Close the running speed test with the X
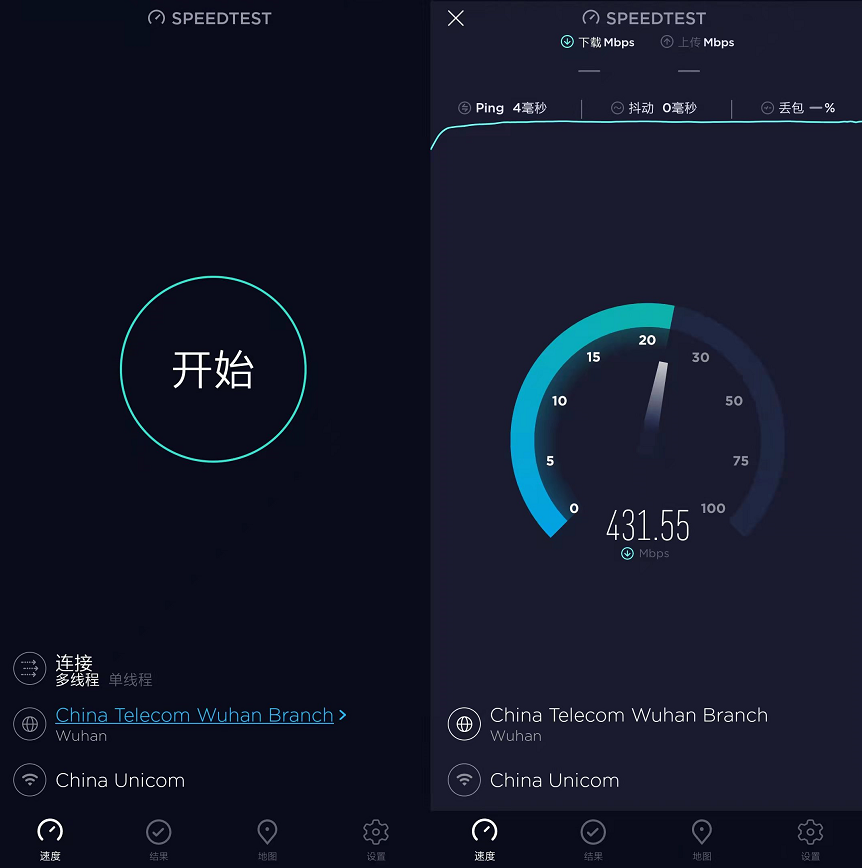 coord(456,18)
